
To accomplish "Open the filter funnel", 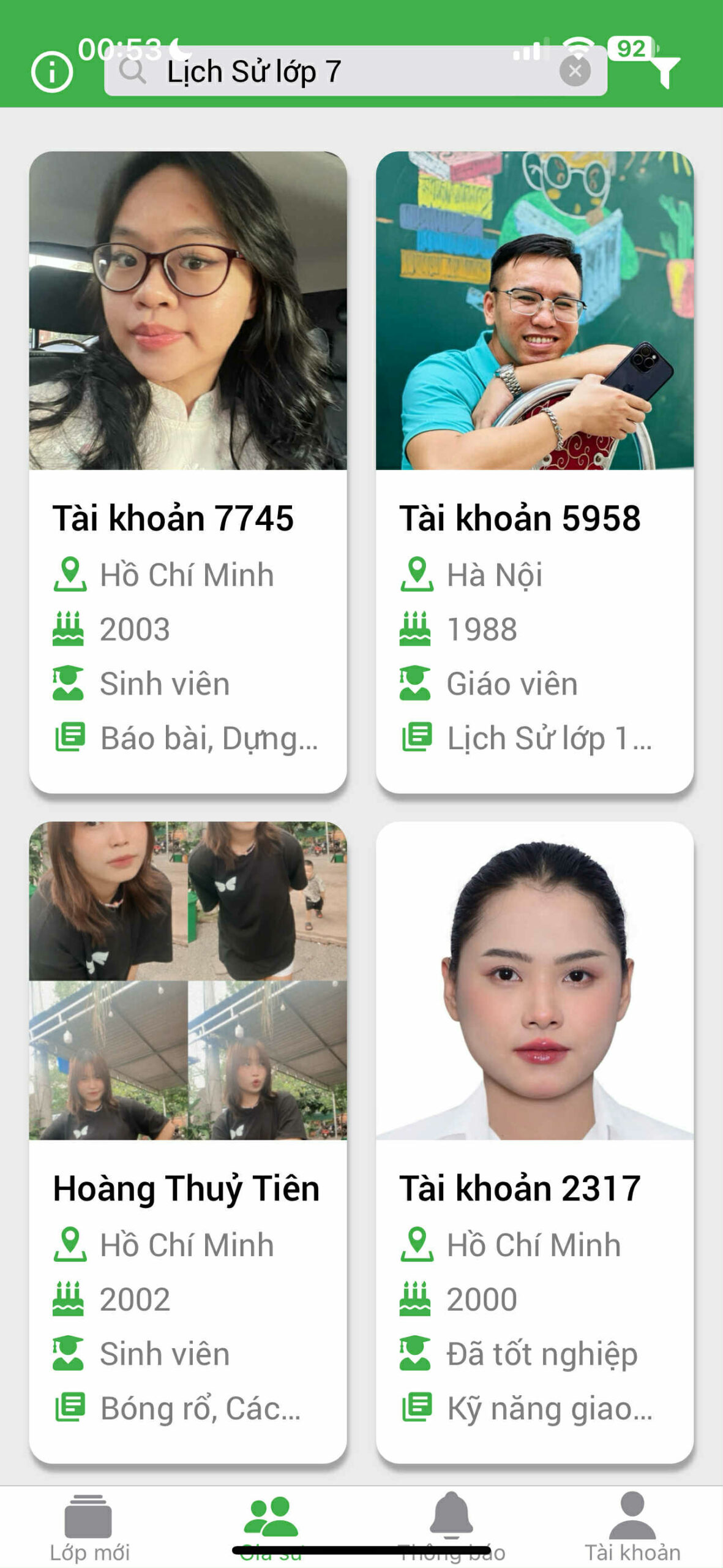I will pos(665,70).
